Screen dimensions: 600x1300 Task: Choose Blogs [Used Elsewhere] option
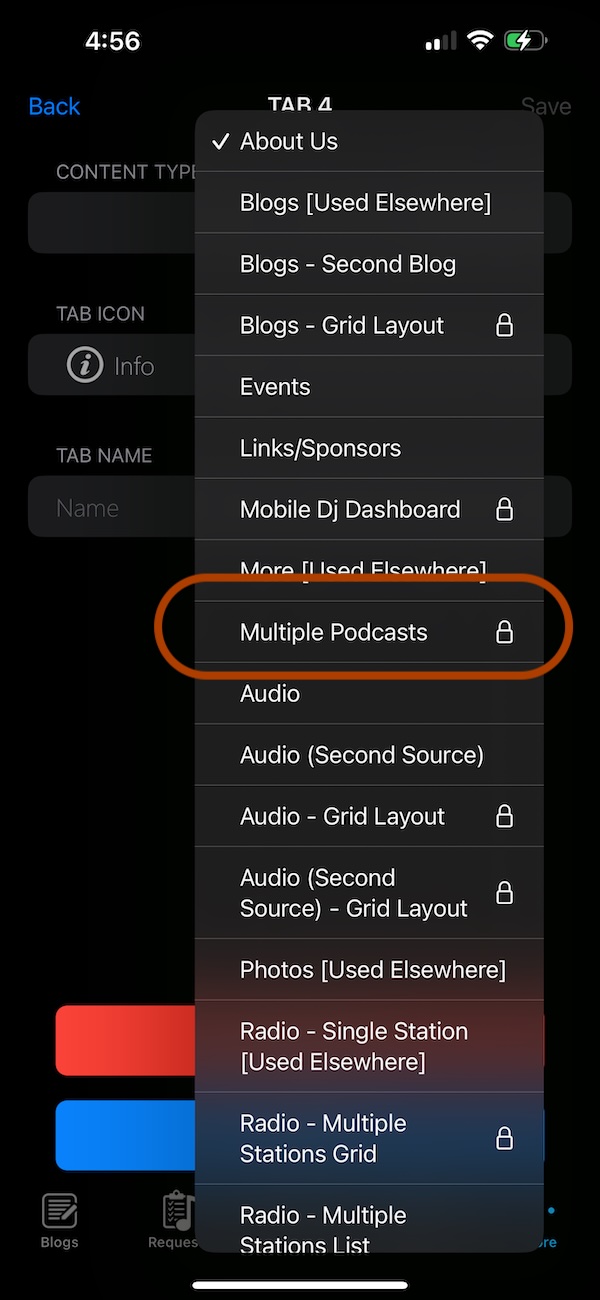(368, 203)
